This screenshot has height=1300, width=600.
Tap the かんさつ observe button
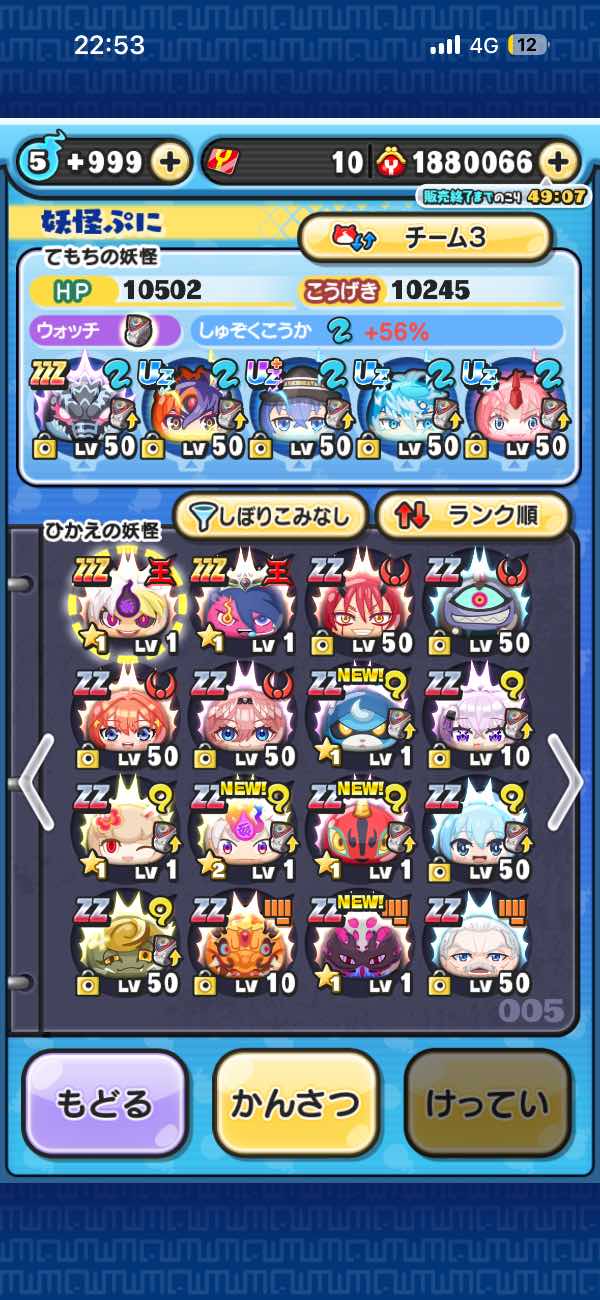click(x=296, y=1104)
